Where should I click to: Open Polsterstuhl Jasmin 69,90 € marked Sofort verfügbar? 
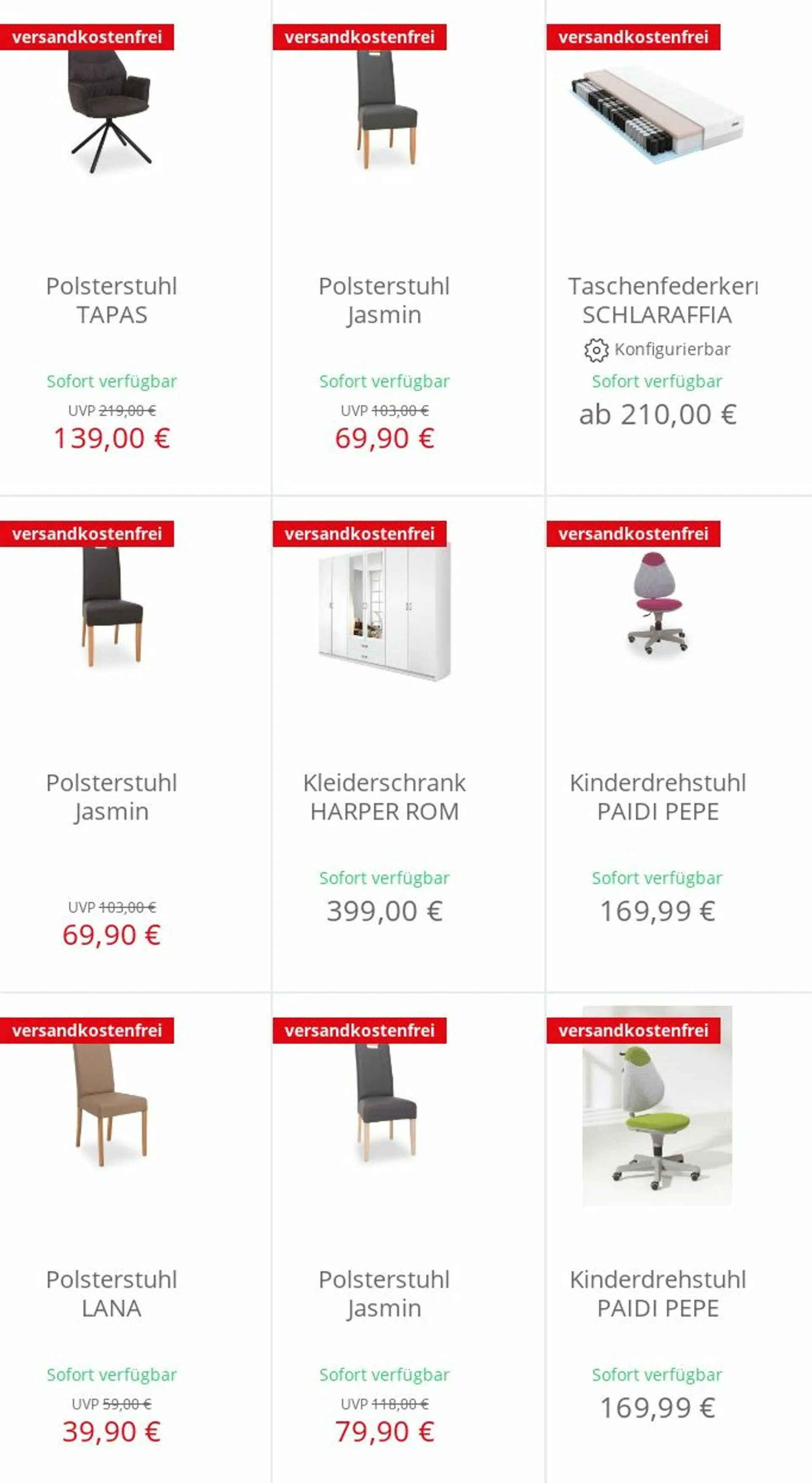[384, 300]
